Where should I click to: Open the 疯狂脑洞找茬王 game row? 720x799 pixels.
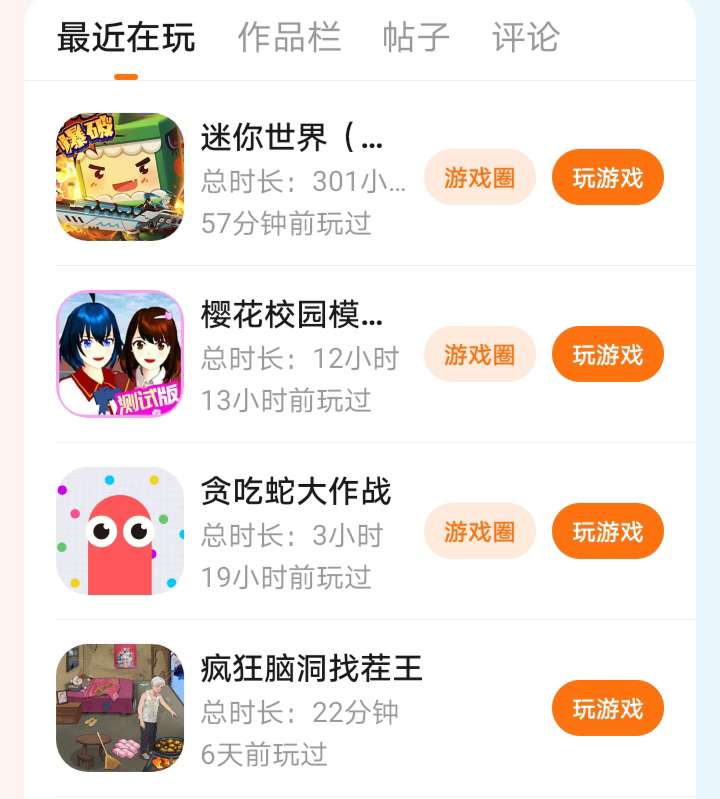311,669
